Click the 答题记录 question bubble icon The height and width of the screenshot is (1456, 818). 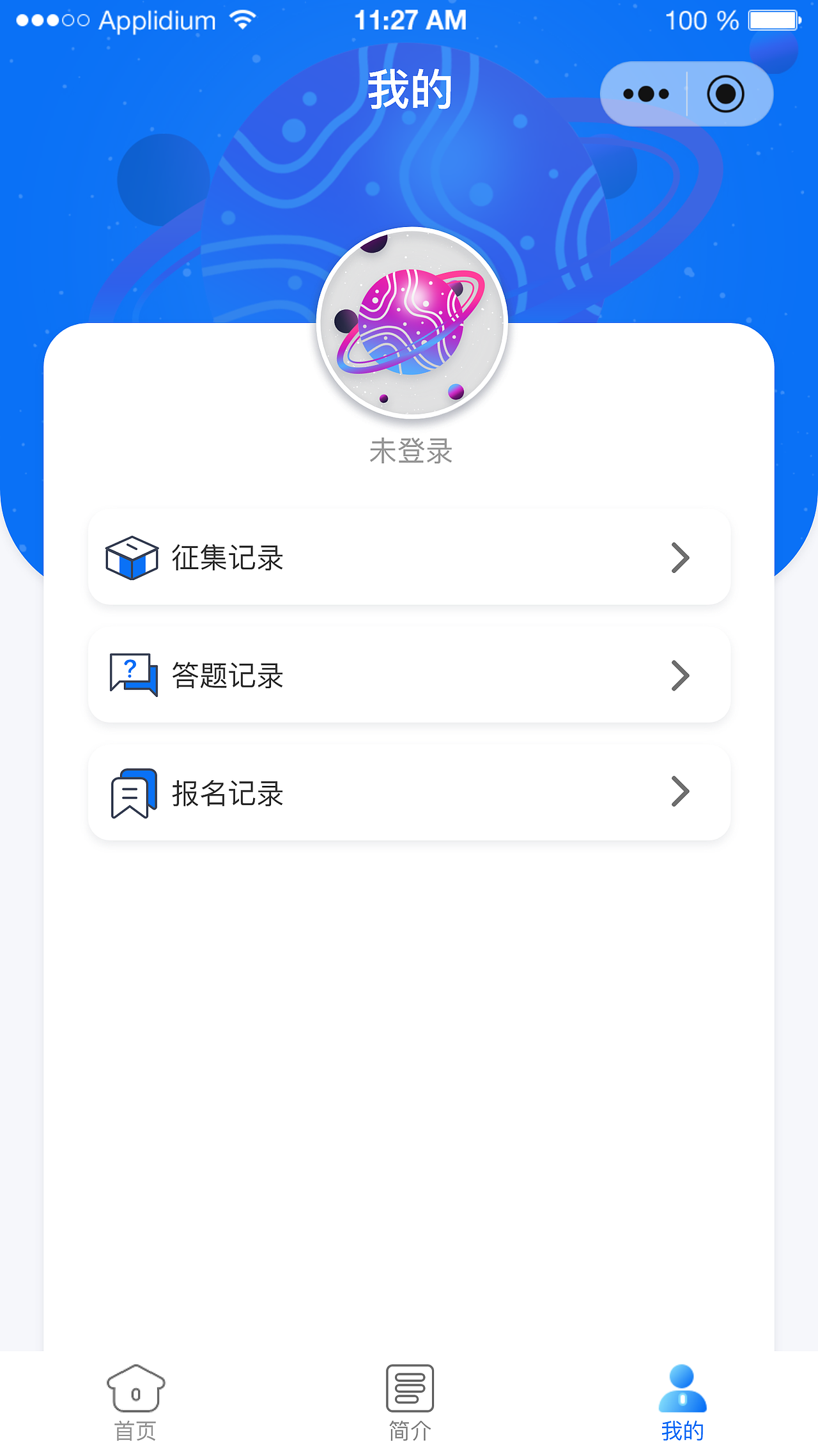pyautogui.click(x=132, y=675)
